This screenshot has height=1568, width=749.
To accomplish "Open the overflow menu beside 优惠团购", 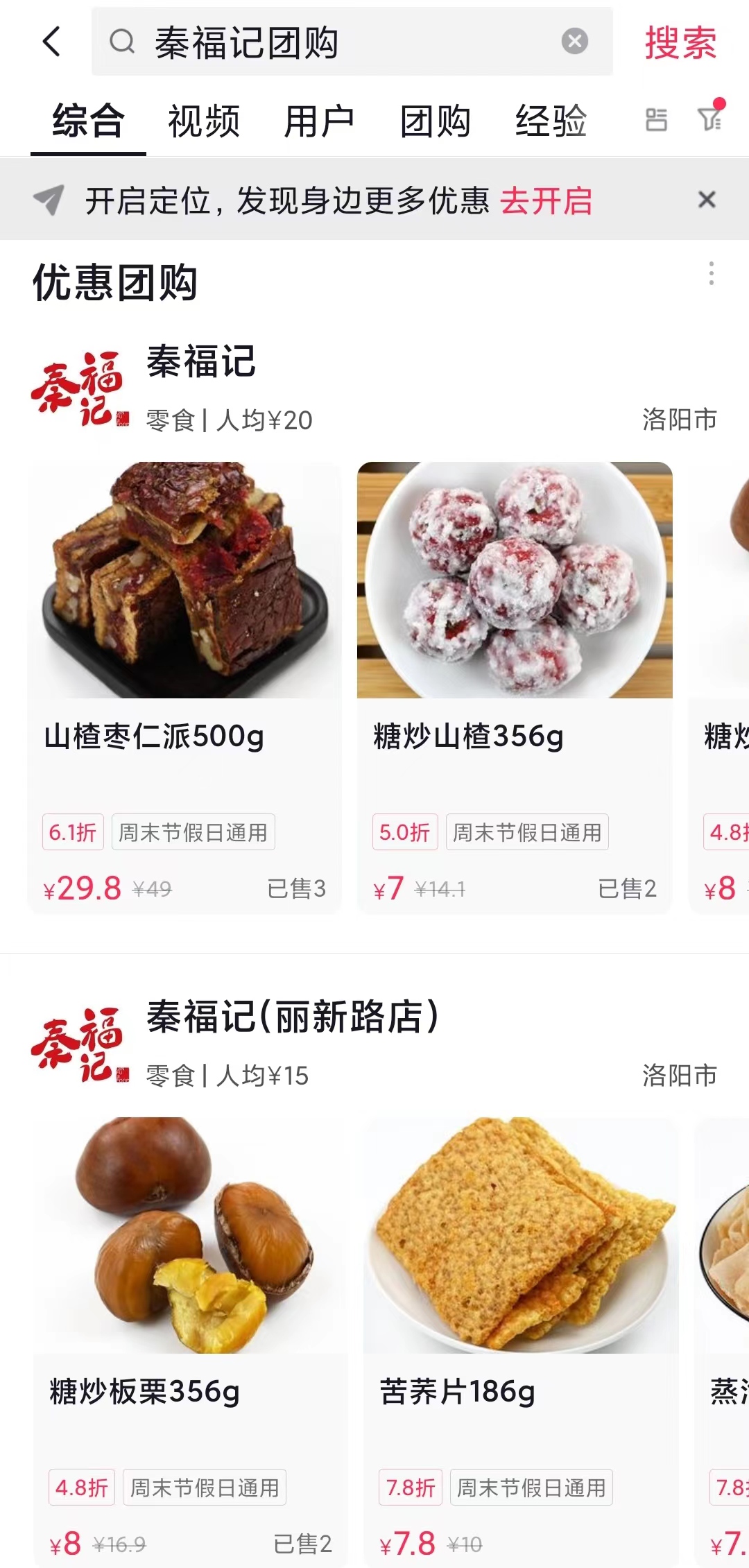I will (711, 273).
